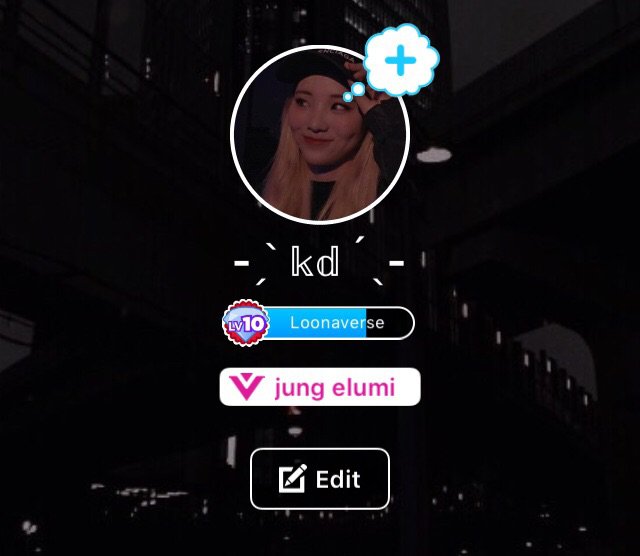Open the Edit profile button
The width and height of the screenshot is (640, 556).
pyautogui.click(x=320, y=479)
